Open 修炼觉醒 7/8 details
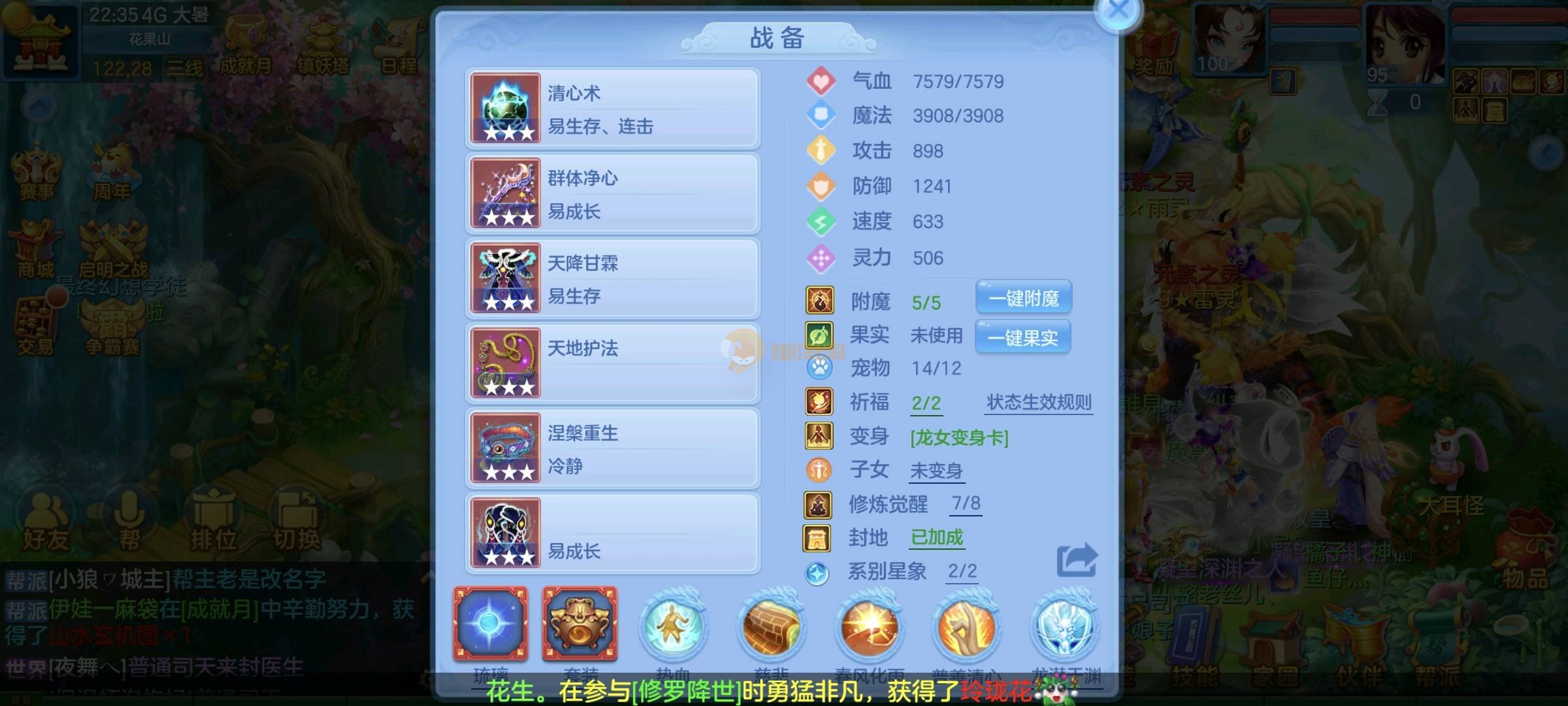This screenshot has width=1568, height=706. click(966, 503)
